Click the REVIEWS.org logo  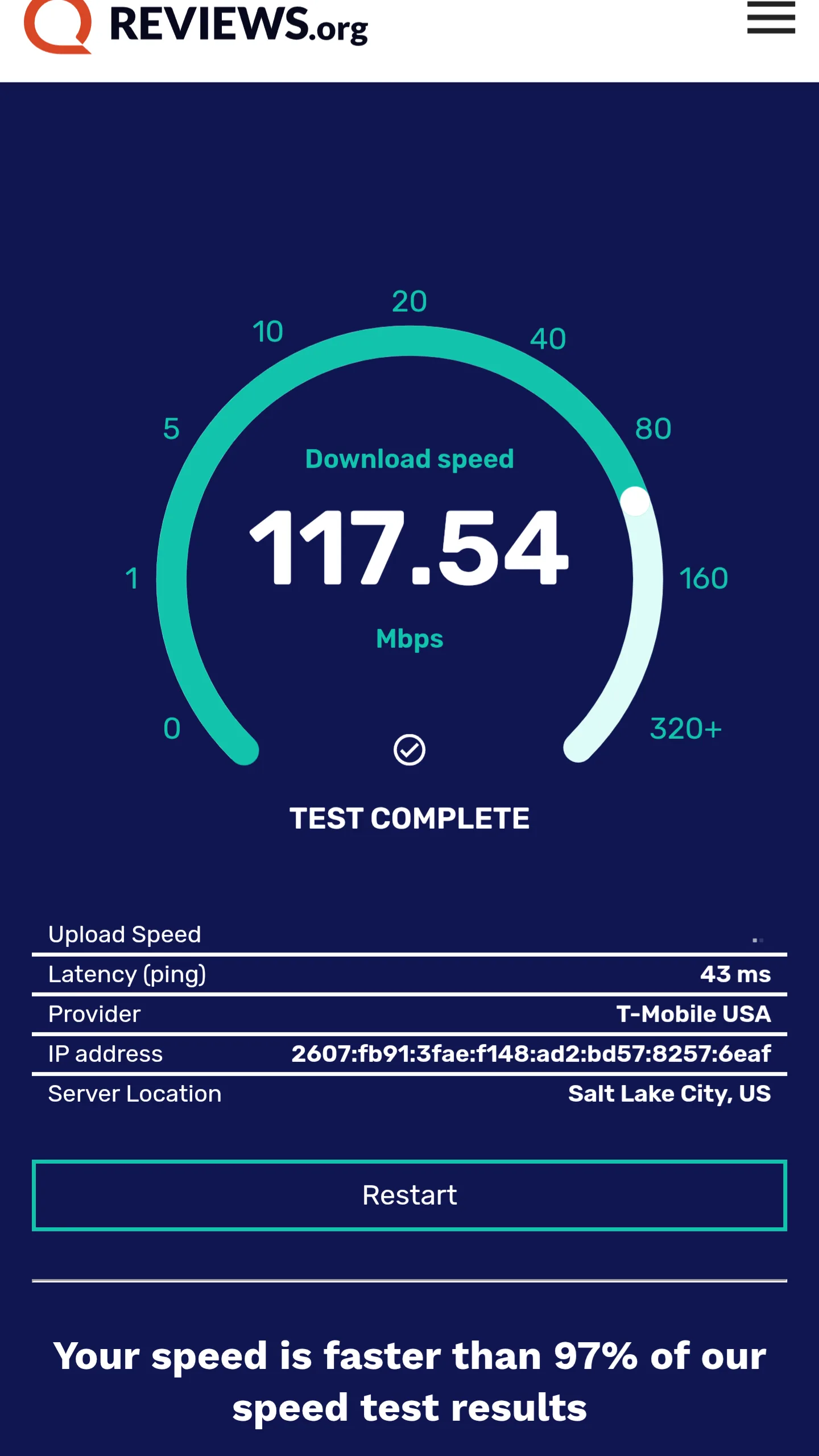point(193,26)
